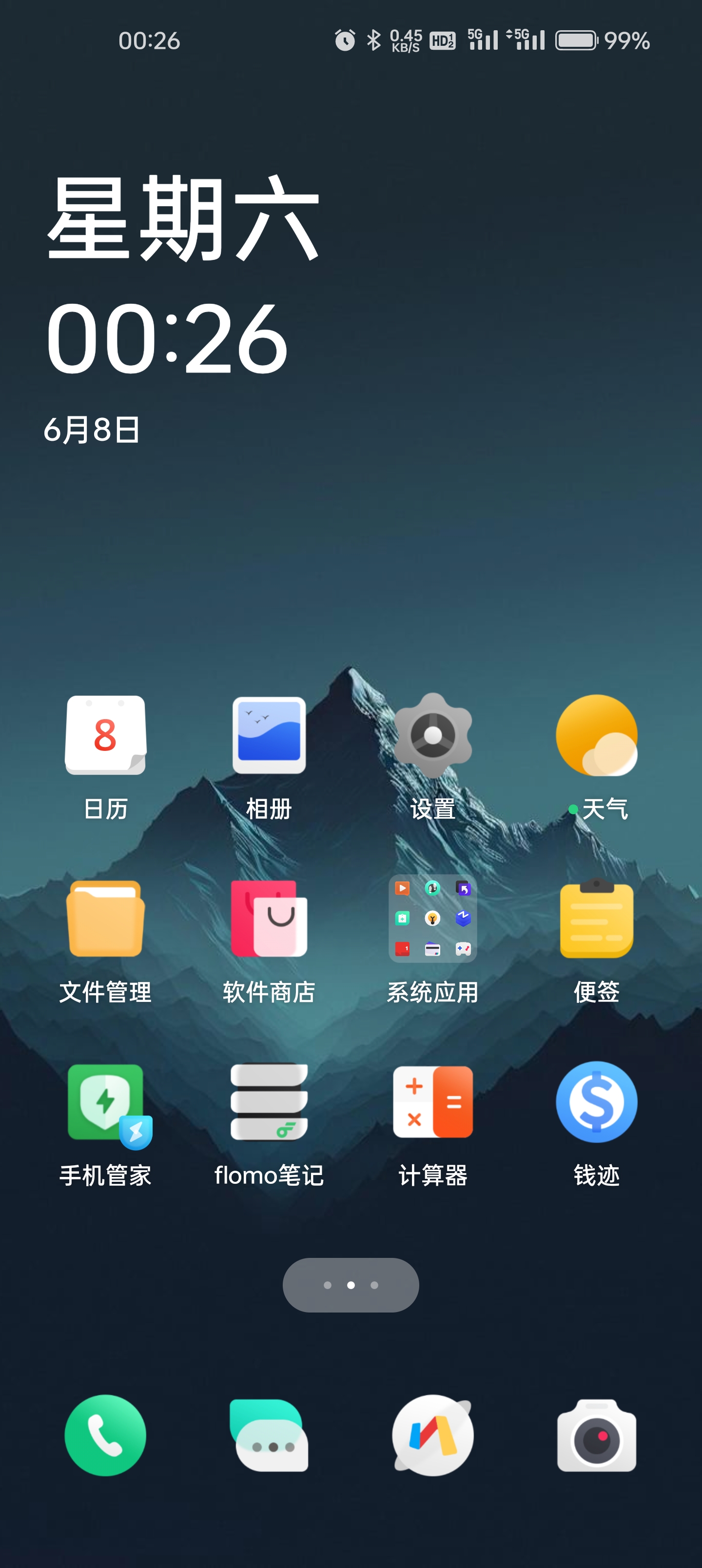The image size is (702, 1568).
Task: Launch the colorful browser app in dock
Action: (x=433, y=1435)
